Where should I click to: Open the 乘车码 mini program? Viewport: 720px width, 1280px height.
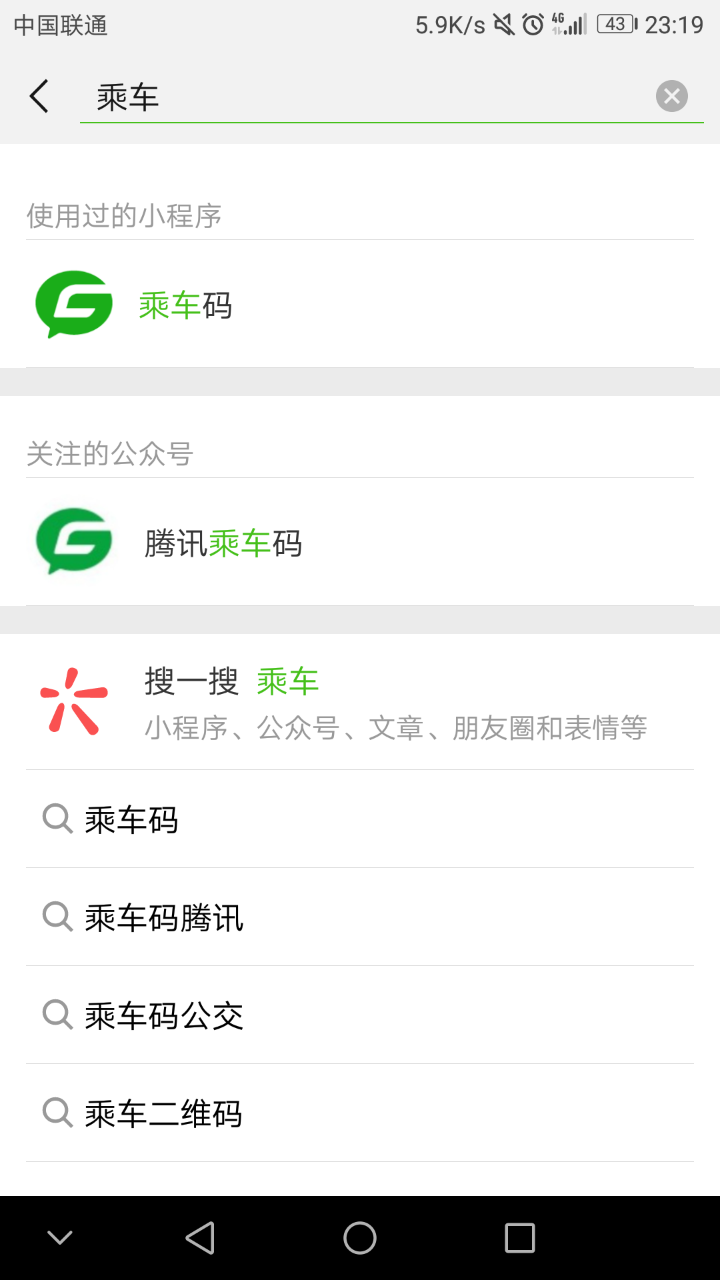[360, 305]
